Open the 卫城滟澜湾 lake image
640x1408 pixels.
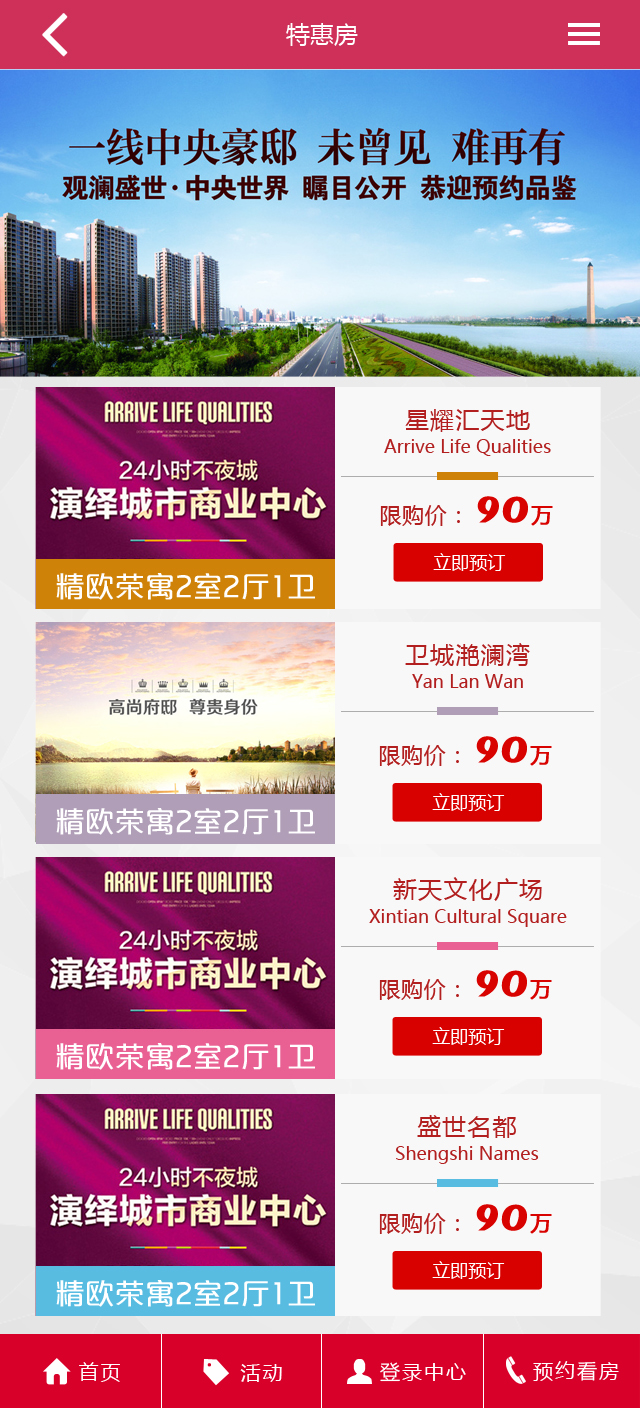[185, 732]
